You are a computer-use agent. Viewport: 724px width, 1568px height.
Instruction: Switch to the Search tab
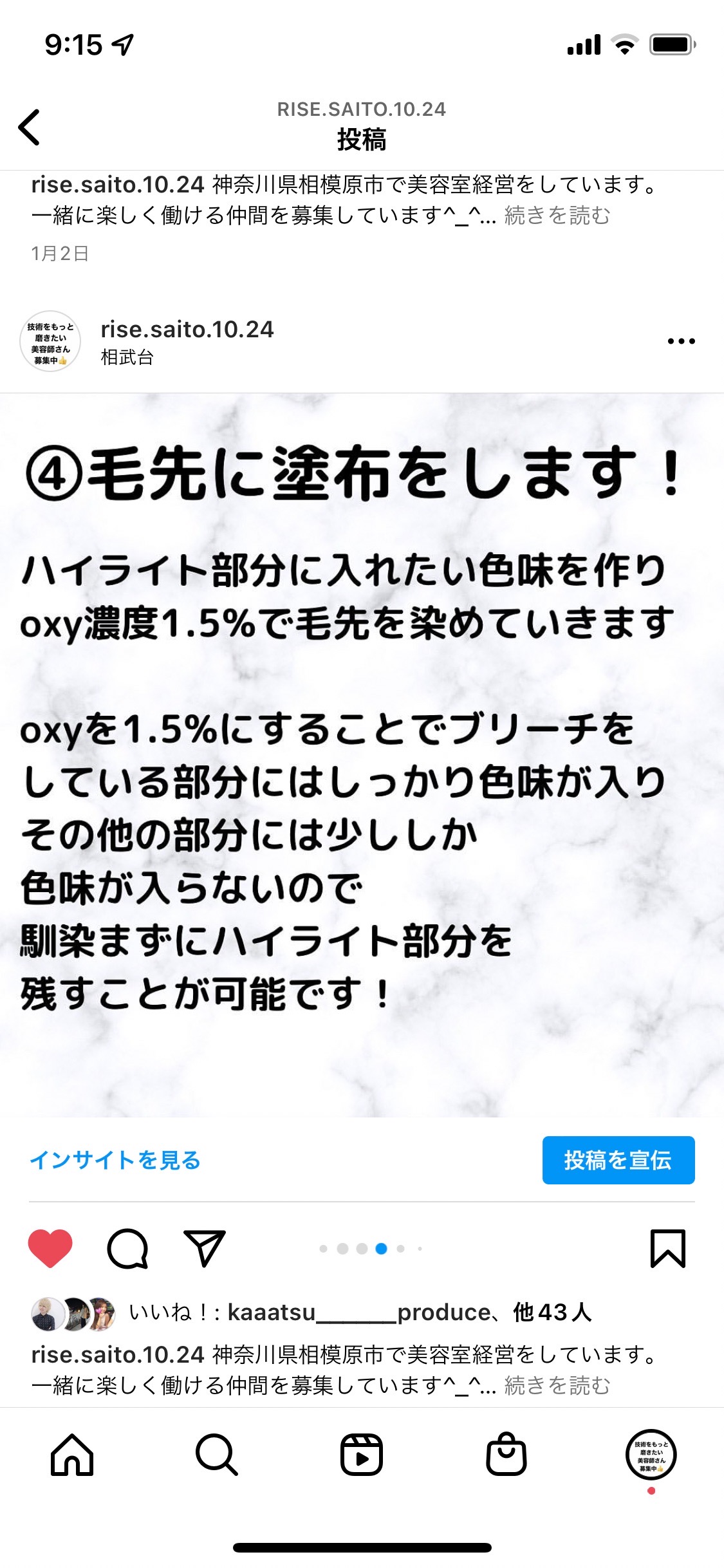[217, 1455]
